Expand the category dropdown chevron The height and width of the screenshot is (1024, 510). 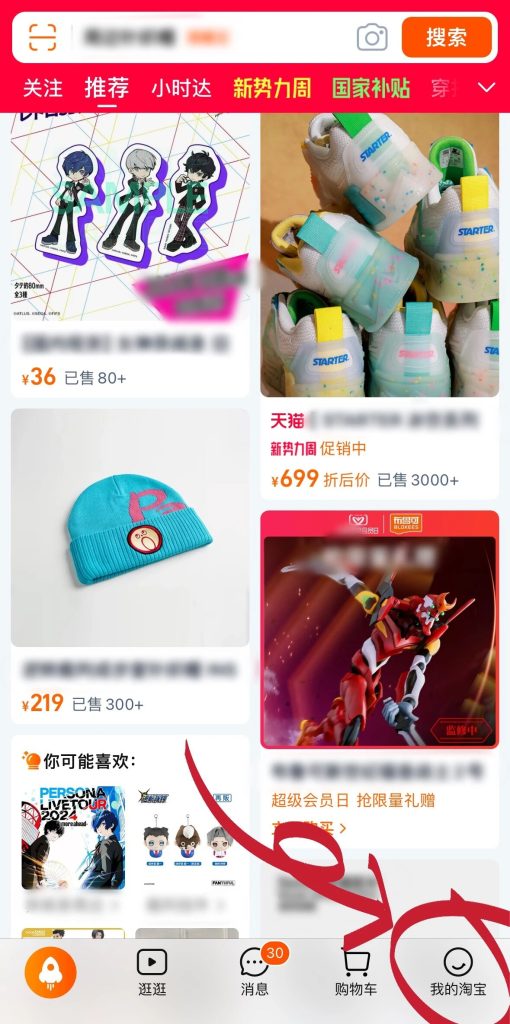(487, 88)
